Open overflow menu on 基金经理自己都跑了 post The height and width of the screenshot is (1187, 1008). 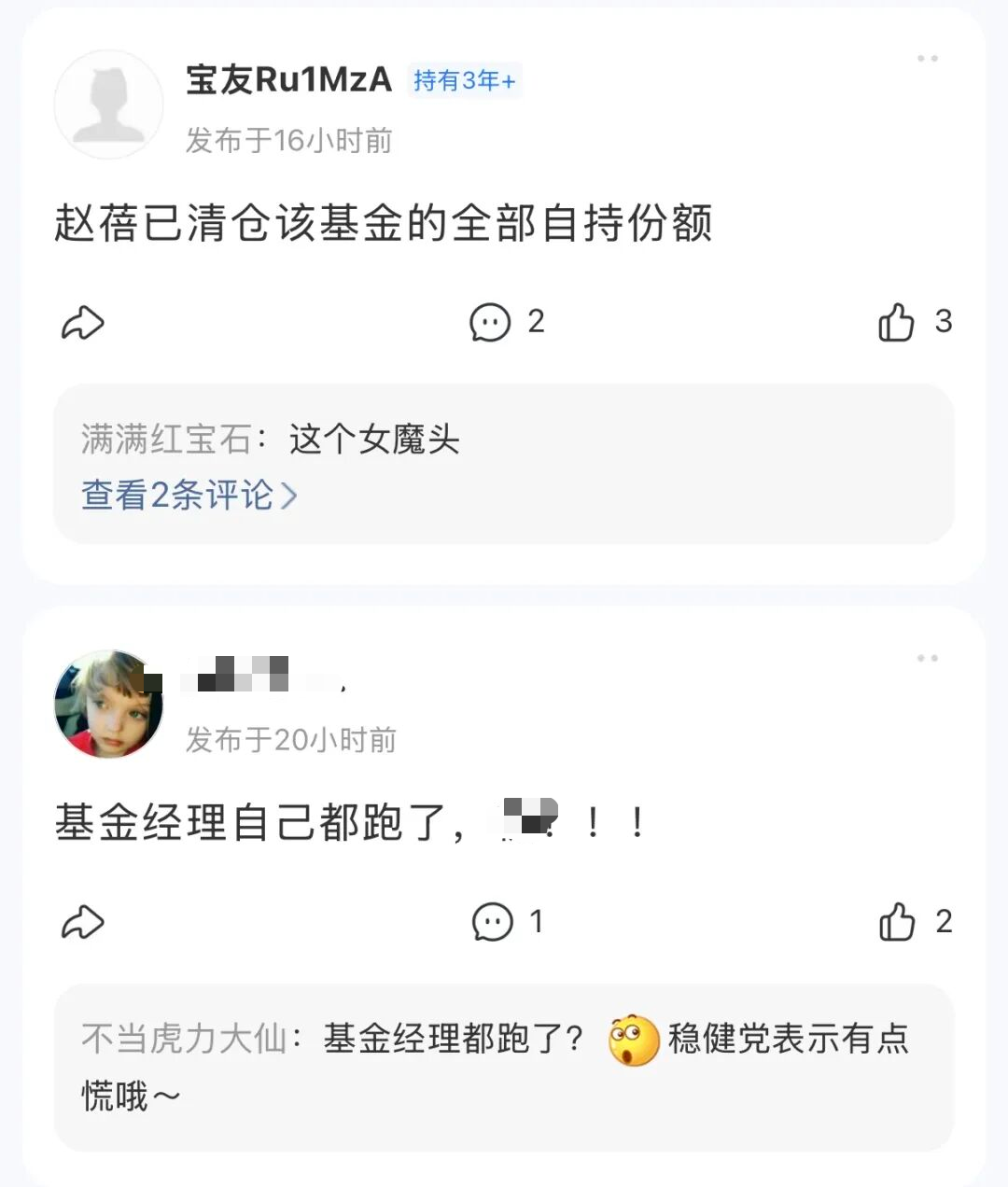[x=927, y=659]
